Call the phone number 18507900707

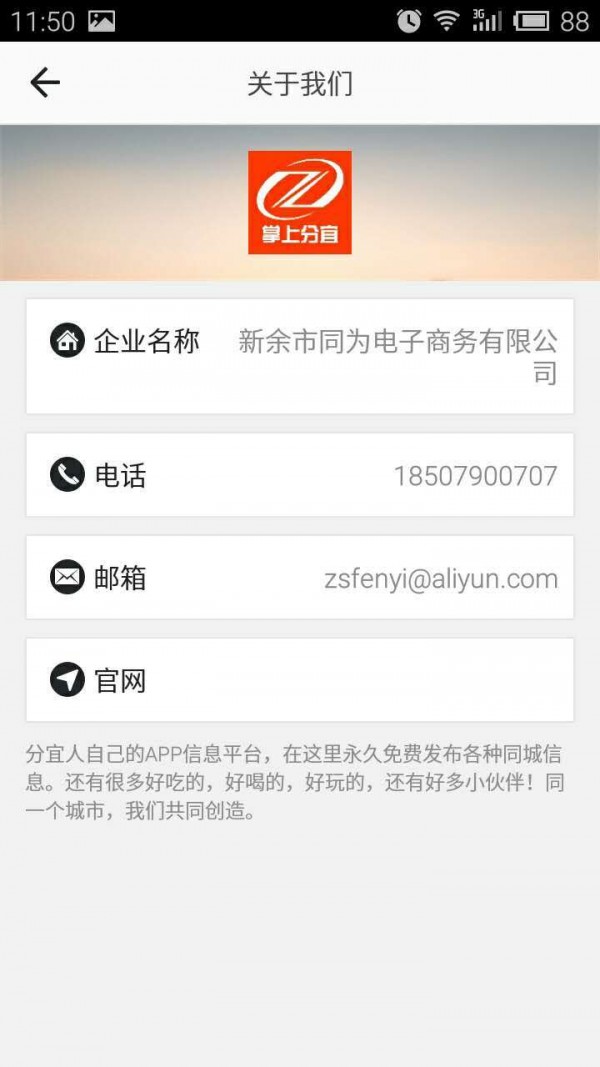(475, 476)
